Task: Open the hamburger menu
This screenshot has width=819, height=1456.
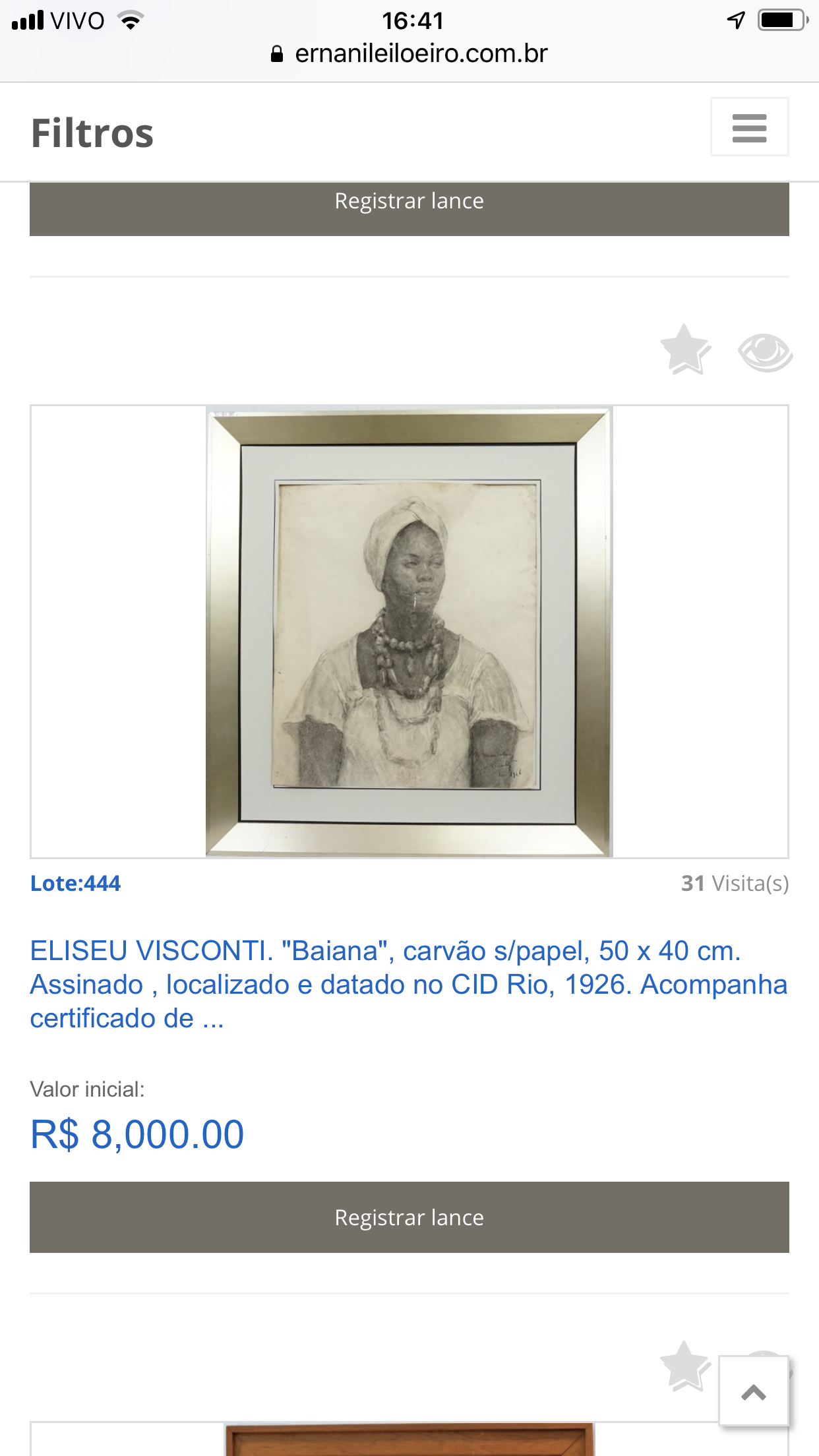Action: 749,127
